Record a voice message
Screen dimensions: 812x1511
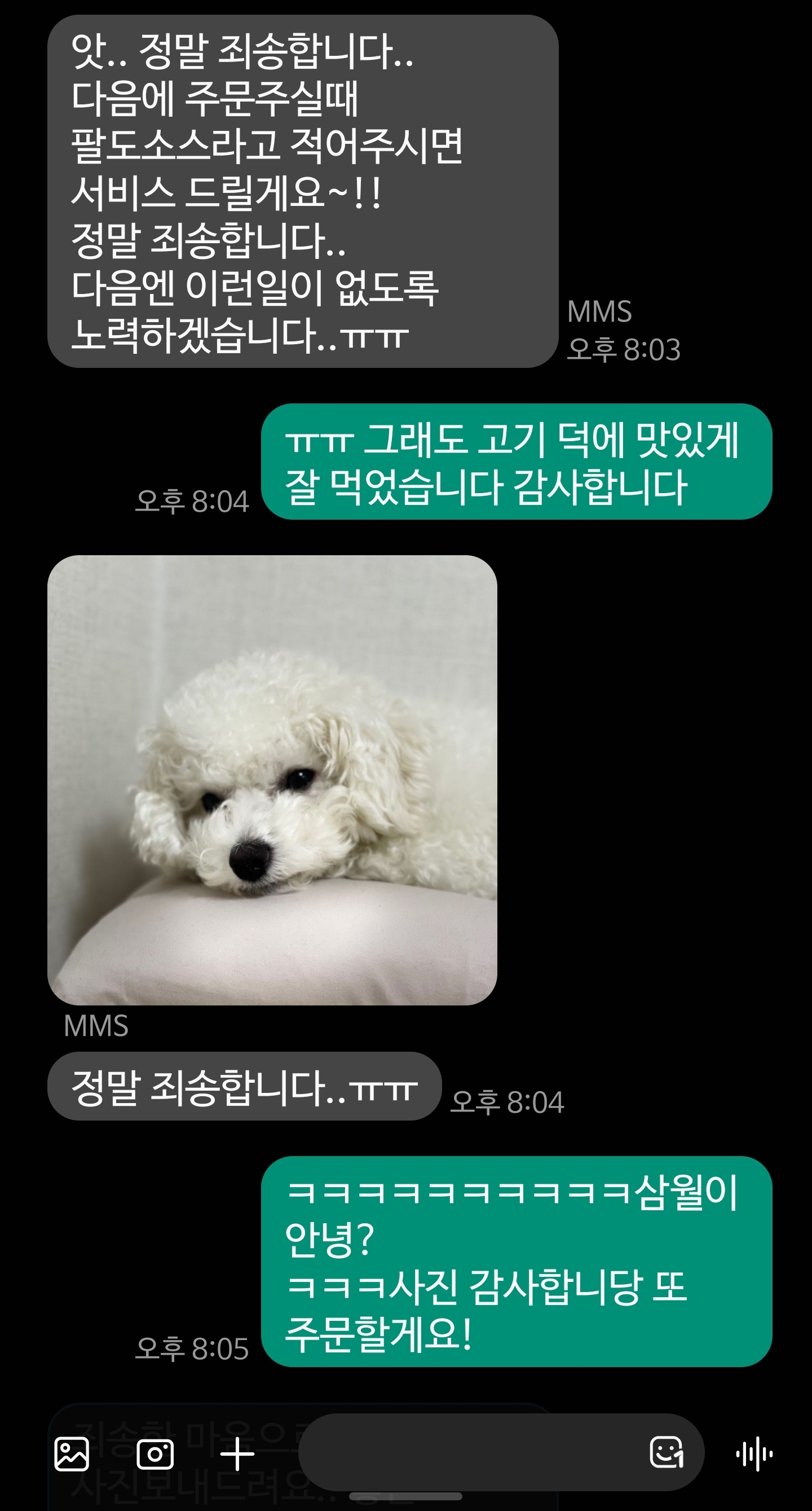click(x=754, y=1454)
